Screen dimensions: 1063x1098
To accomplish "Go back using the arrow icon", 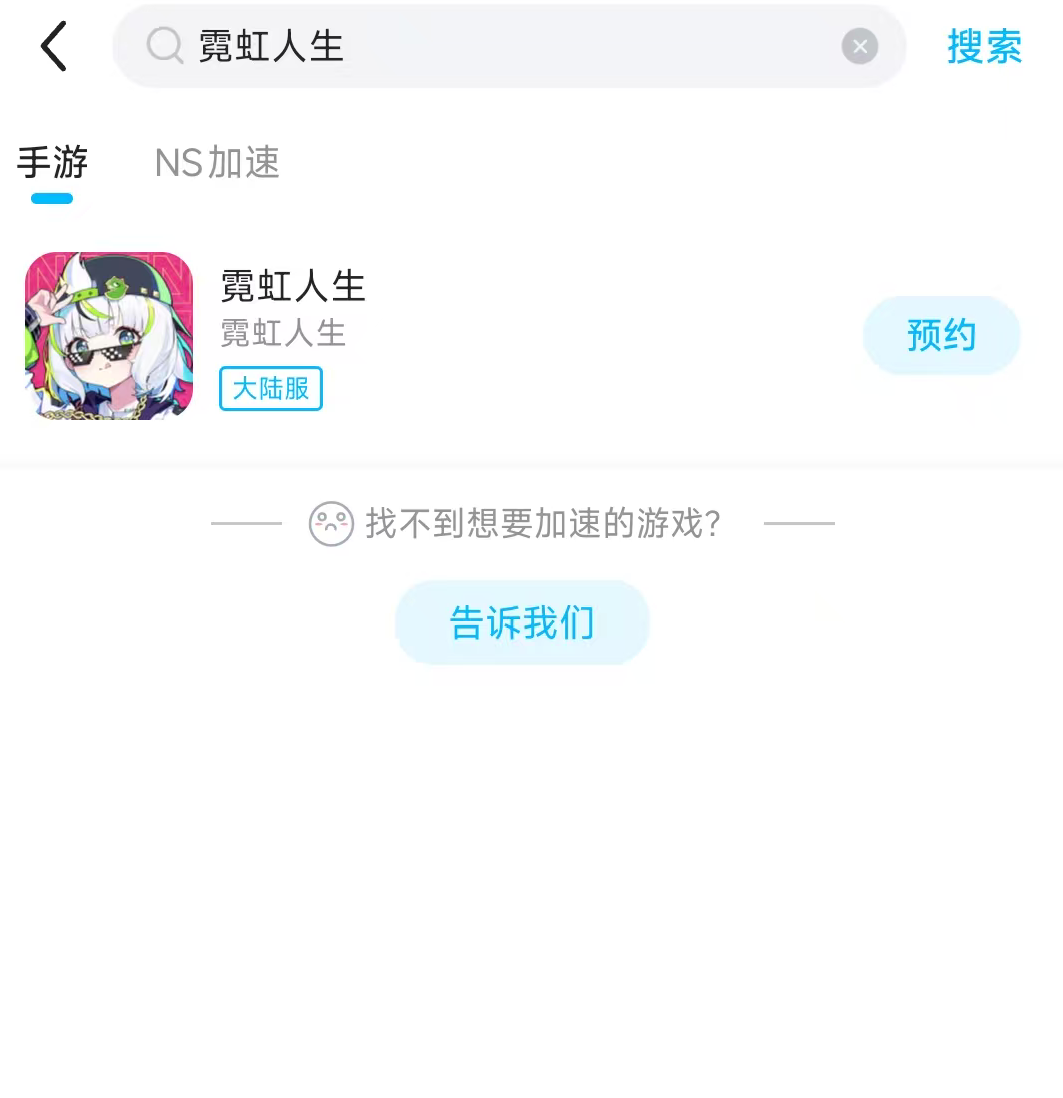I will 54,46.
